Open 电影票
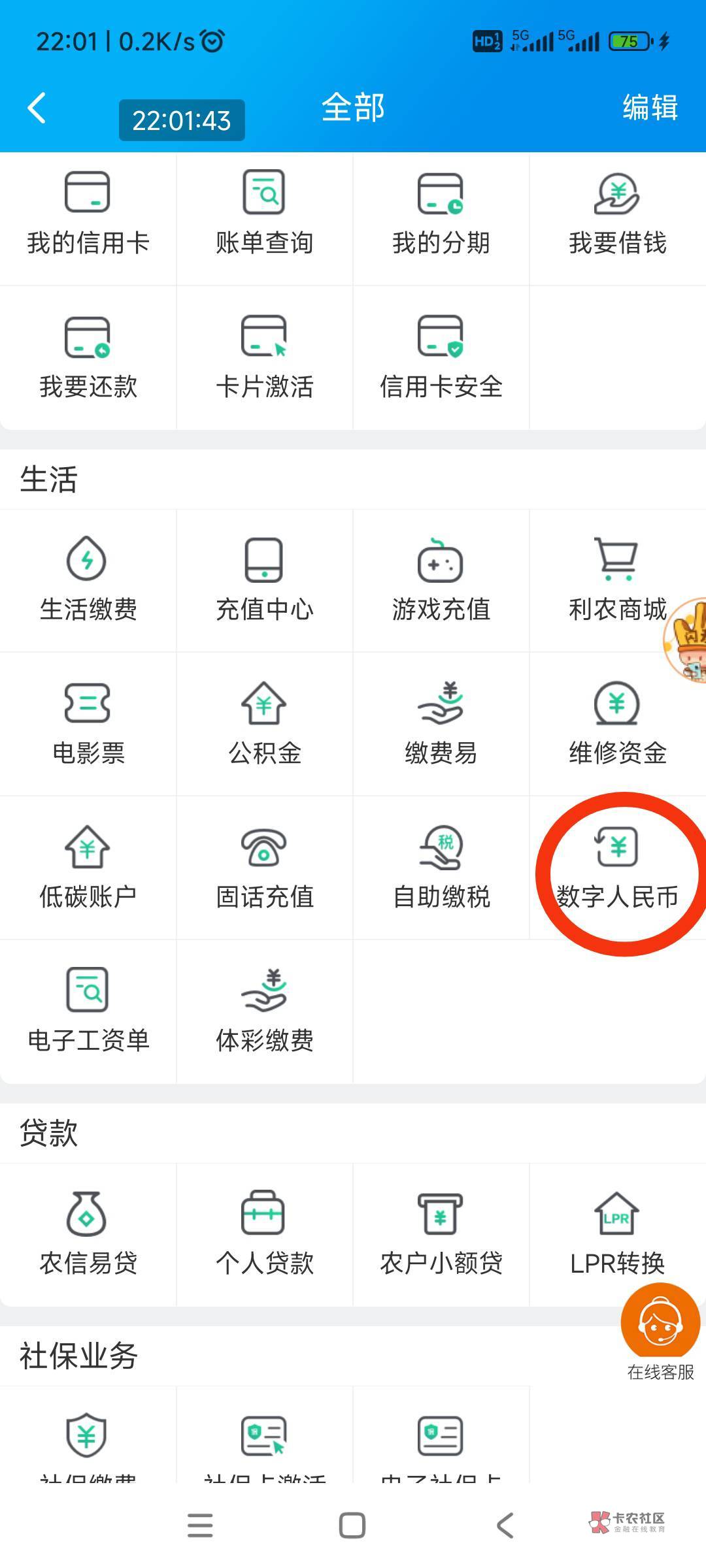This screenshot has height=1568, width=706. click(88, 724)
